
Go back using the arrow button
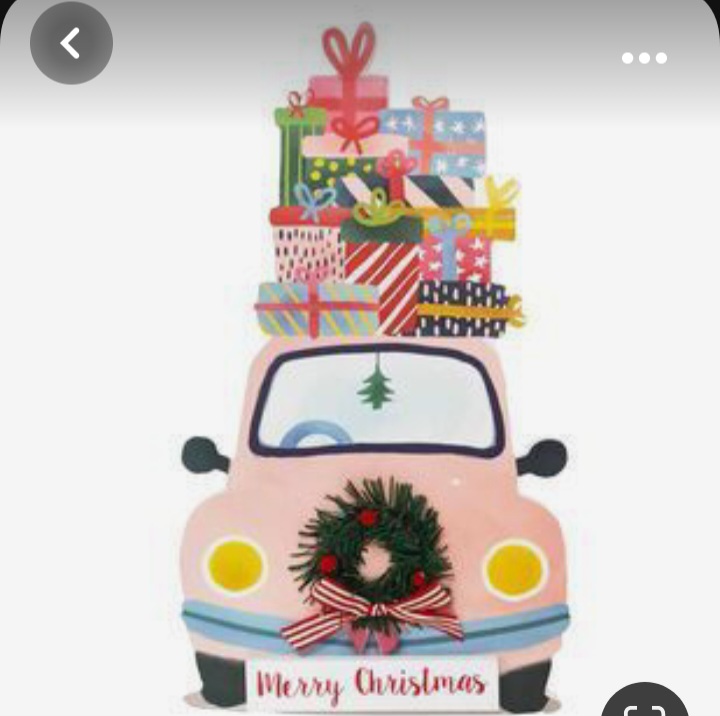pyautogui.click(x=71, y=43)
